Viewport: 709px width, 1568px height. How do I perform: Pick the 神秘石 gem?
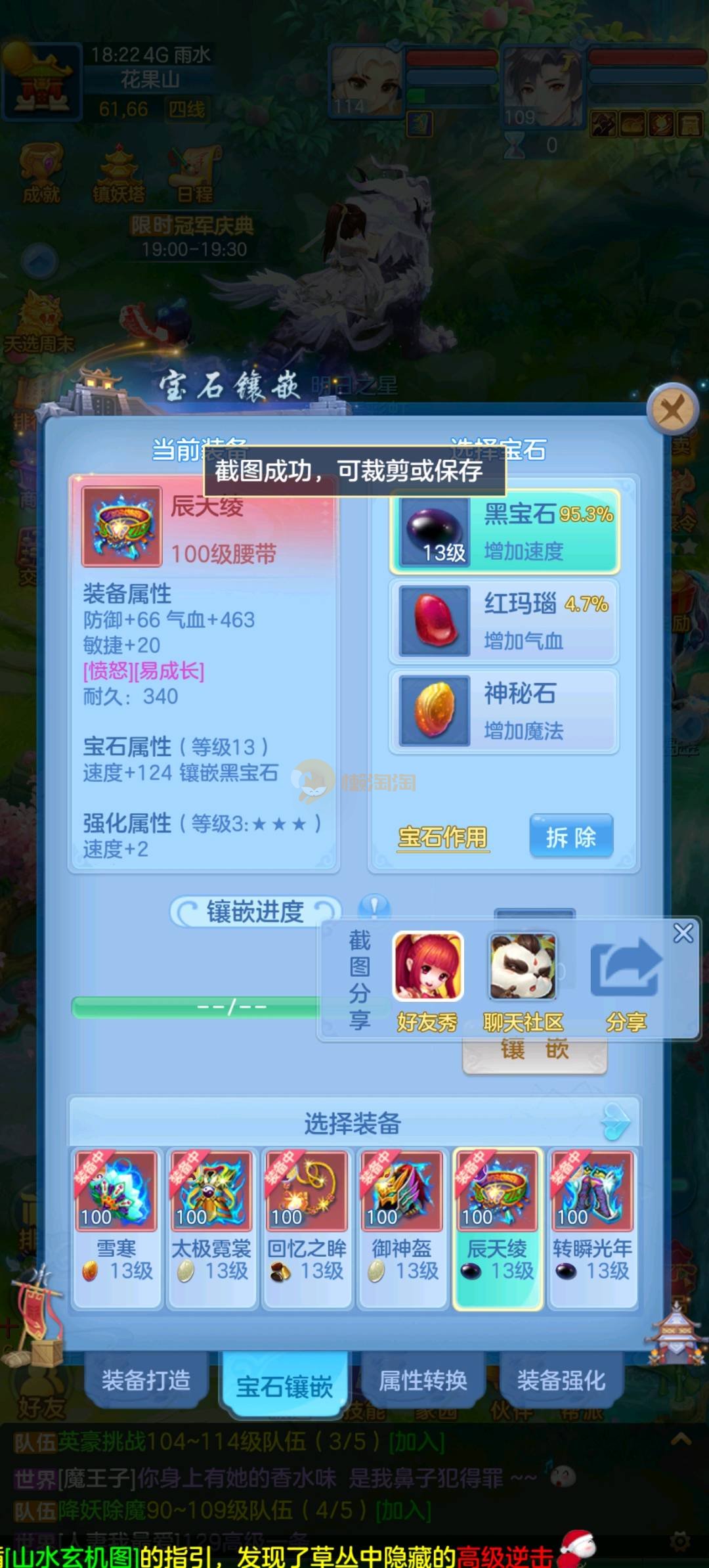pyautogui.click(x=504, y=710)
